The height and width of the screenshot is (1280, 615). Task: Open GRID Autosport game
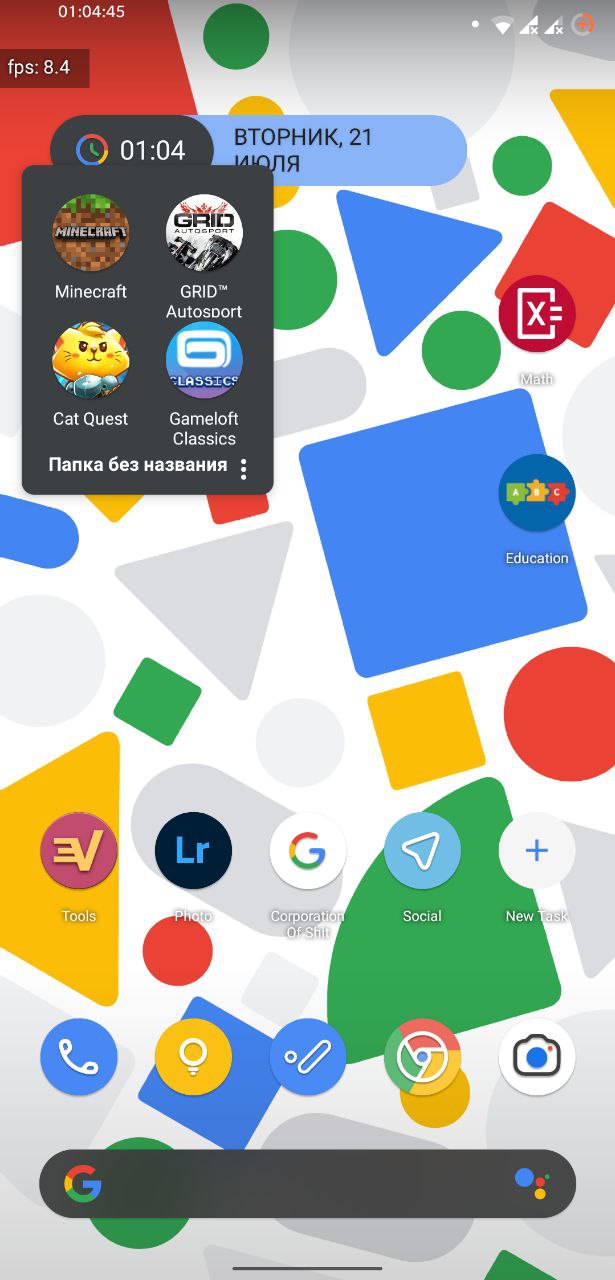pos(204,233)
